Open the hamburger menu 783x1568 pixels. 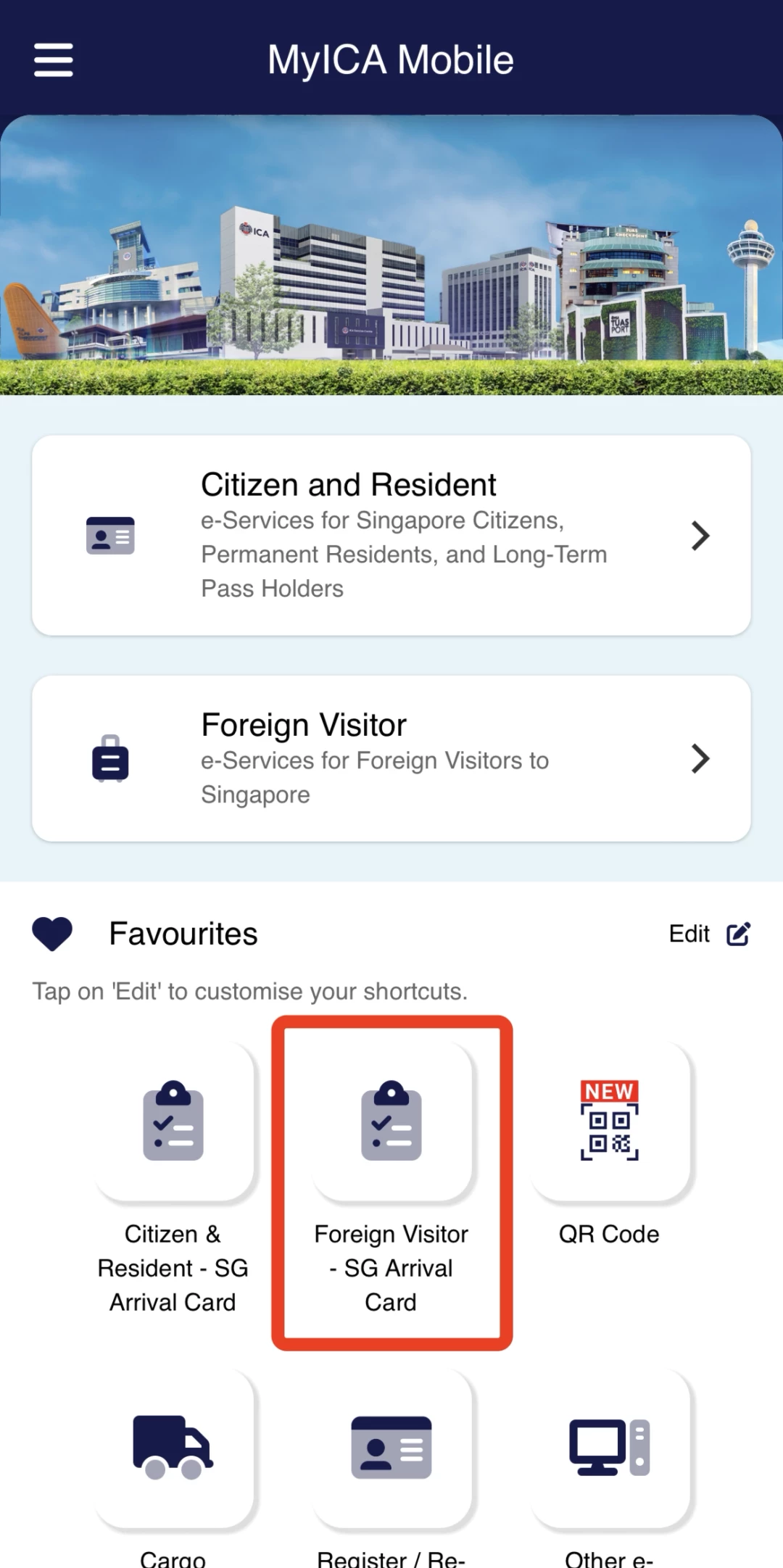point(54,59)
